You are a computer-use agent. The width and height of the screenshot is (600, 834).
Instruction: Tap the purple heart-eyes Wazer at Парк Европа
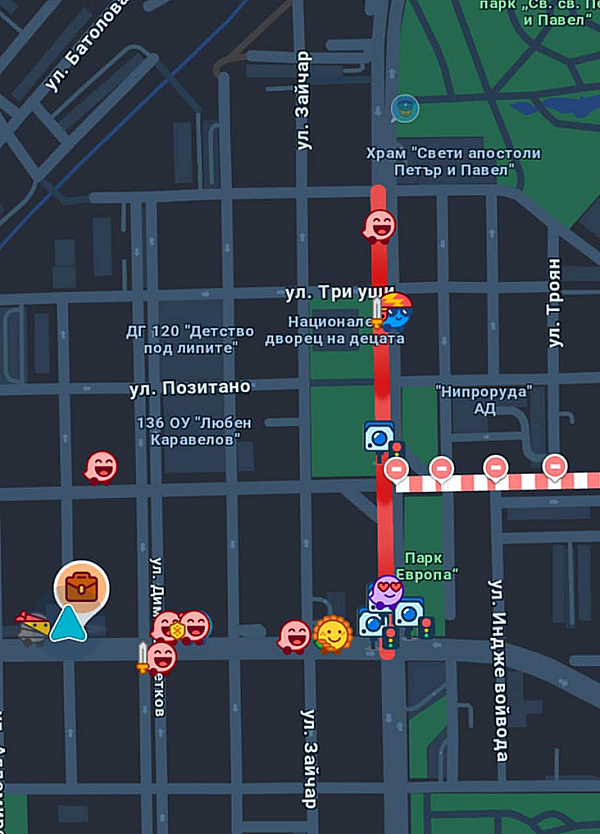[385, 592]
